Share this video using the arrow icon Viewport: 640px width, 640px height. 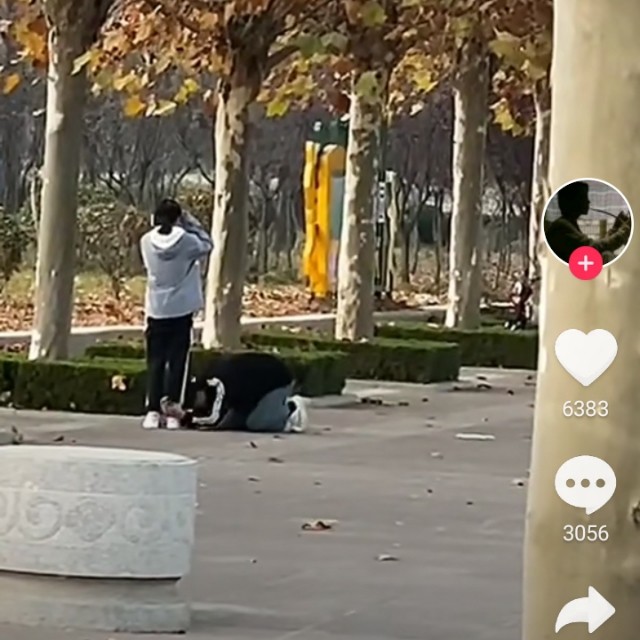[x=585, y=610]
